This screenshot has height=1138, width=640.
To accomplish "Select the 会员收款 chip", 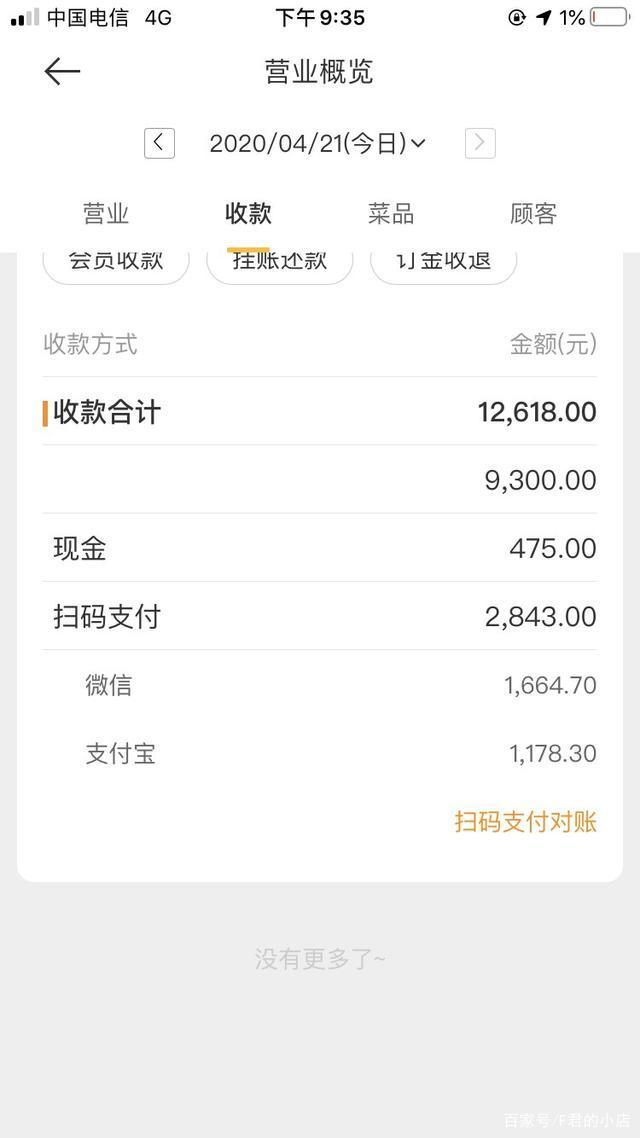I will tap(116, 266).
